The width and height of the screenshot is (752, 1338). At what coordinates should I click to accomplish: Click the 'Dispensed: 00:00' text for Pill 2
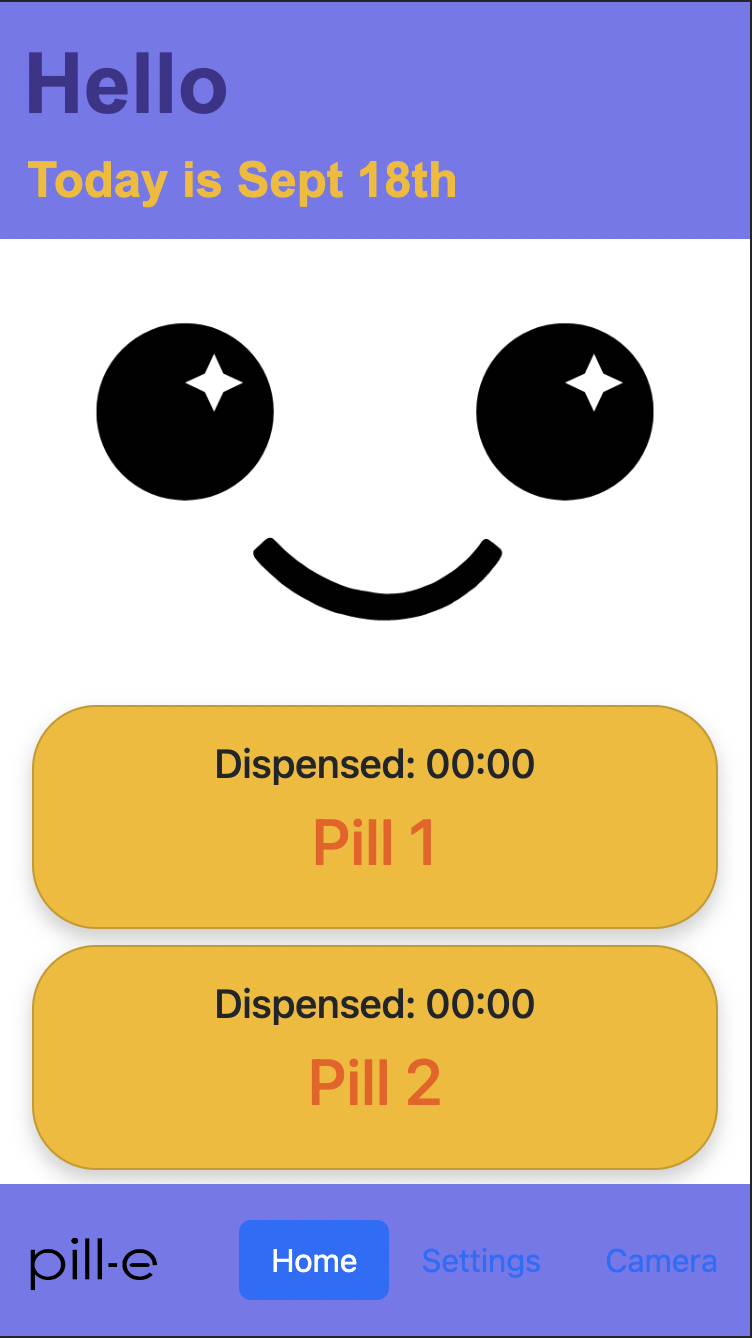pos(375,1004)
